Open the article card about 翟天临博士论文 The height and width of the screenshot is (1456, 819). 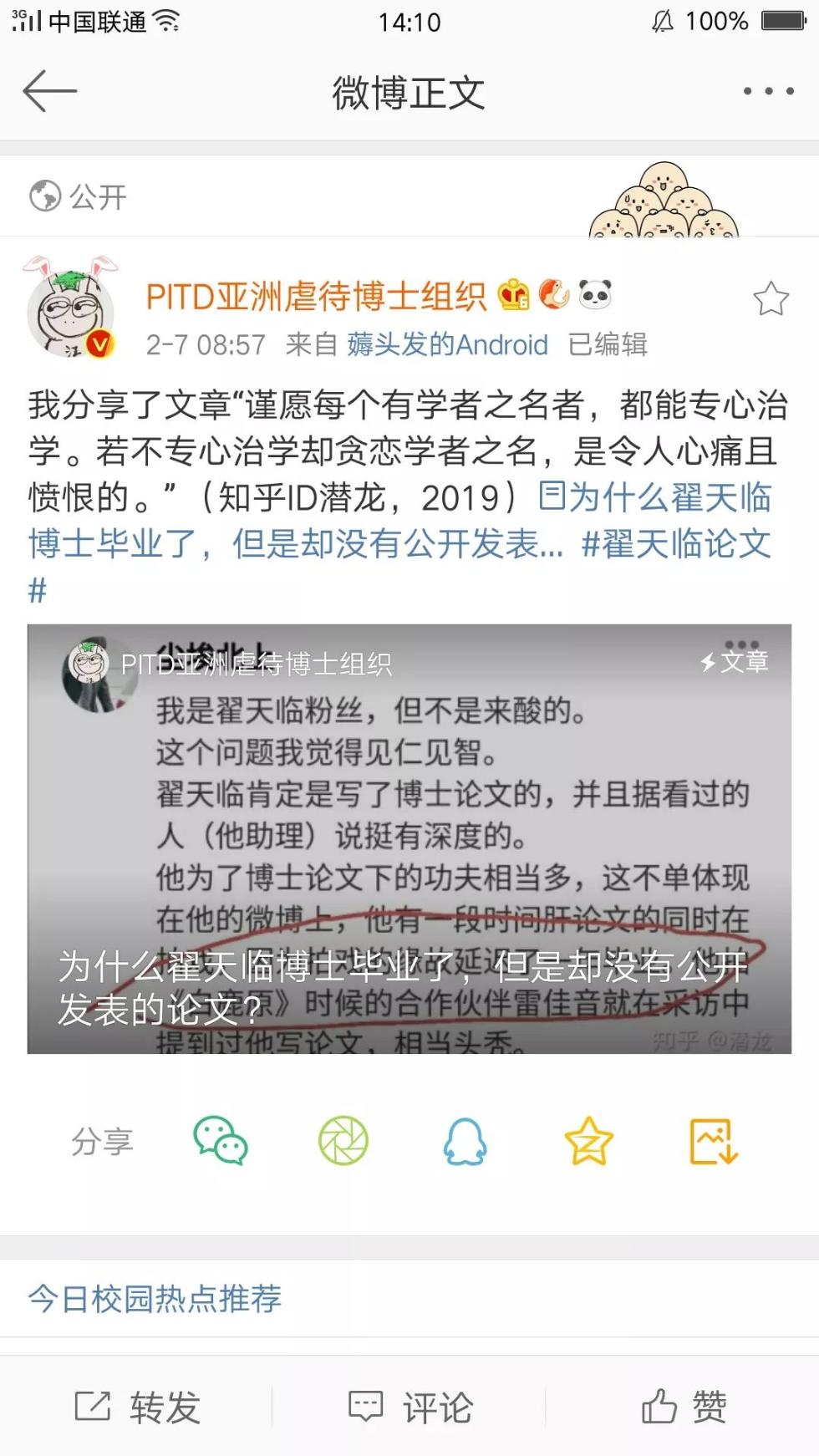coord(409,838)
